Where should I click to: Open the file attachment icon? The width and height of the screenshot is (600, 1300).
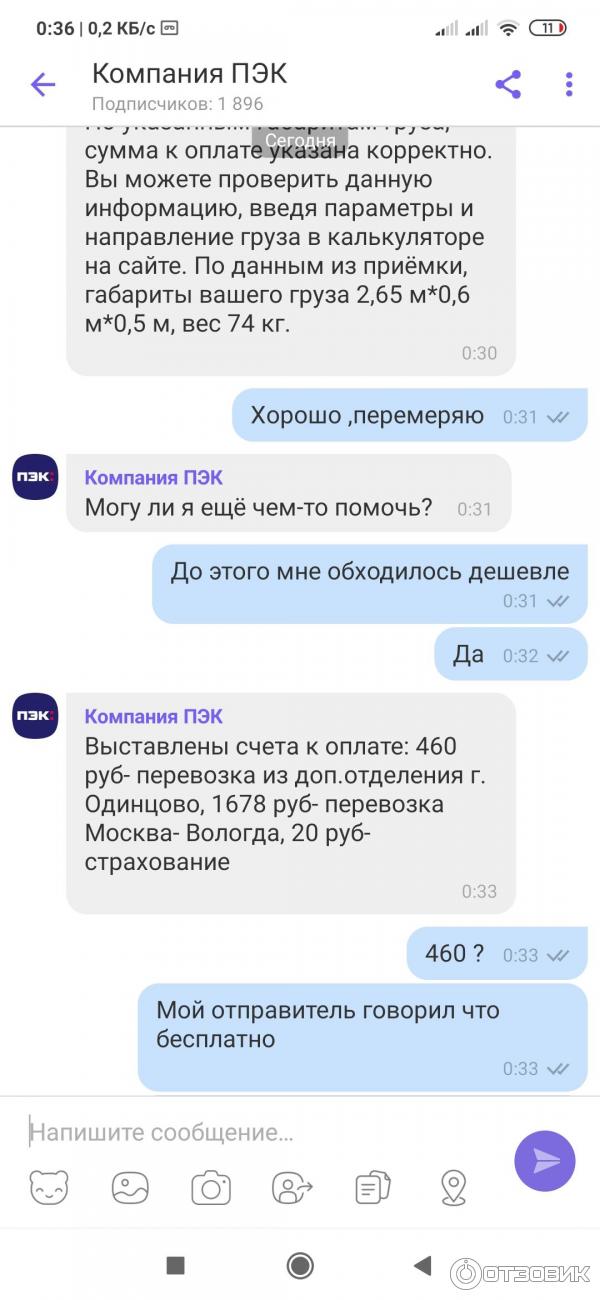point(373,1187)
